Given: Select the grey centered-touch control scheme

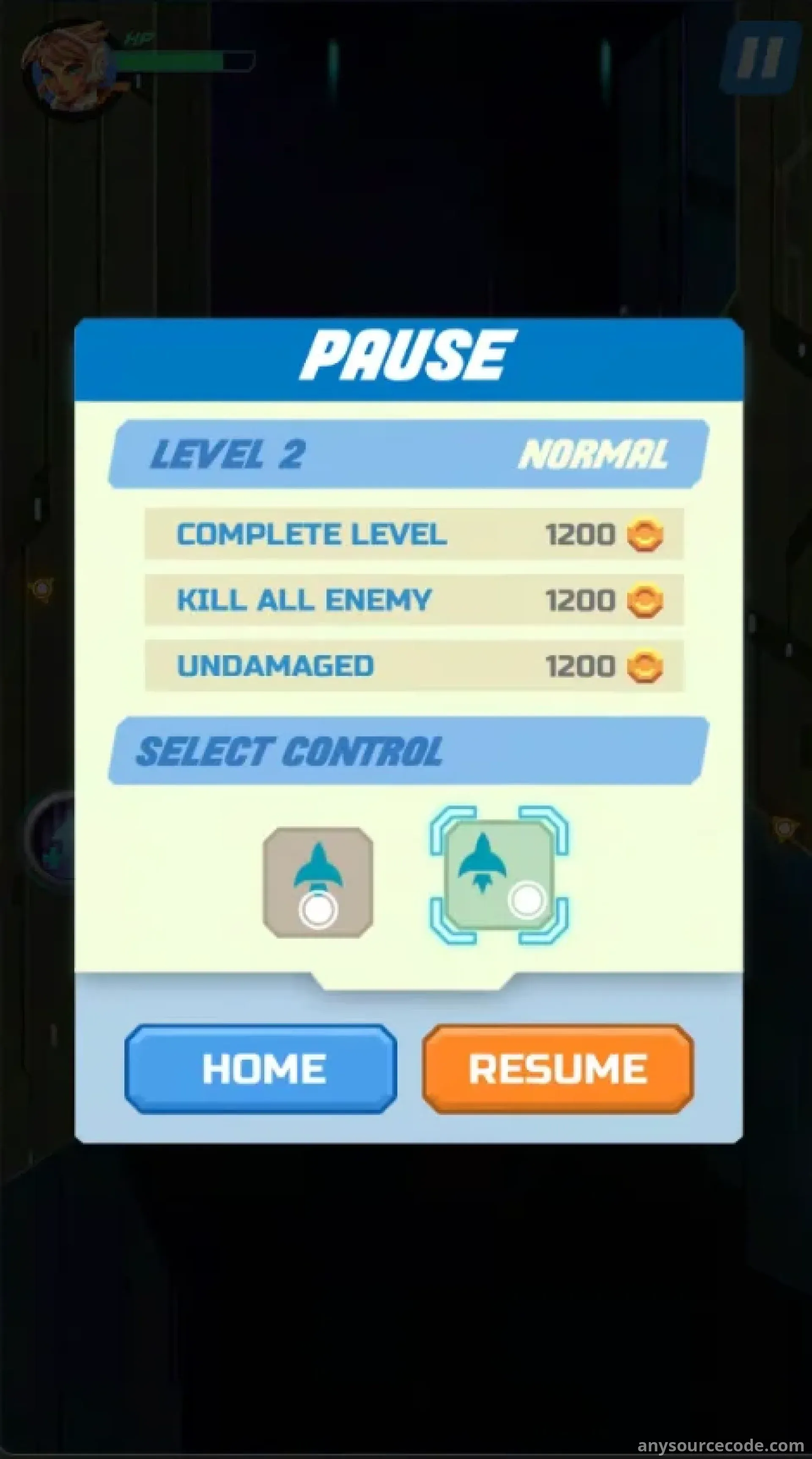Looking at the screenshot, I should point(318,882).
